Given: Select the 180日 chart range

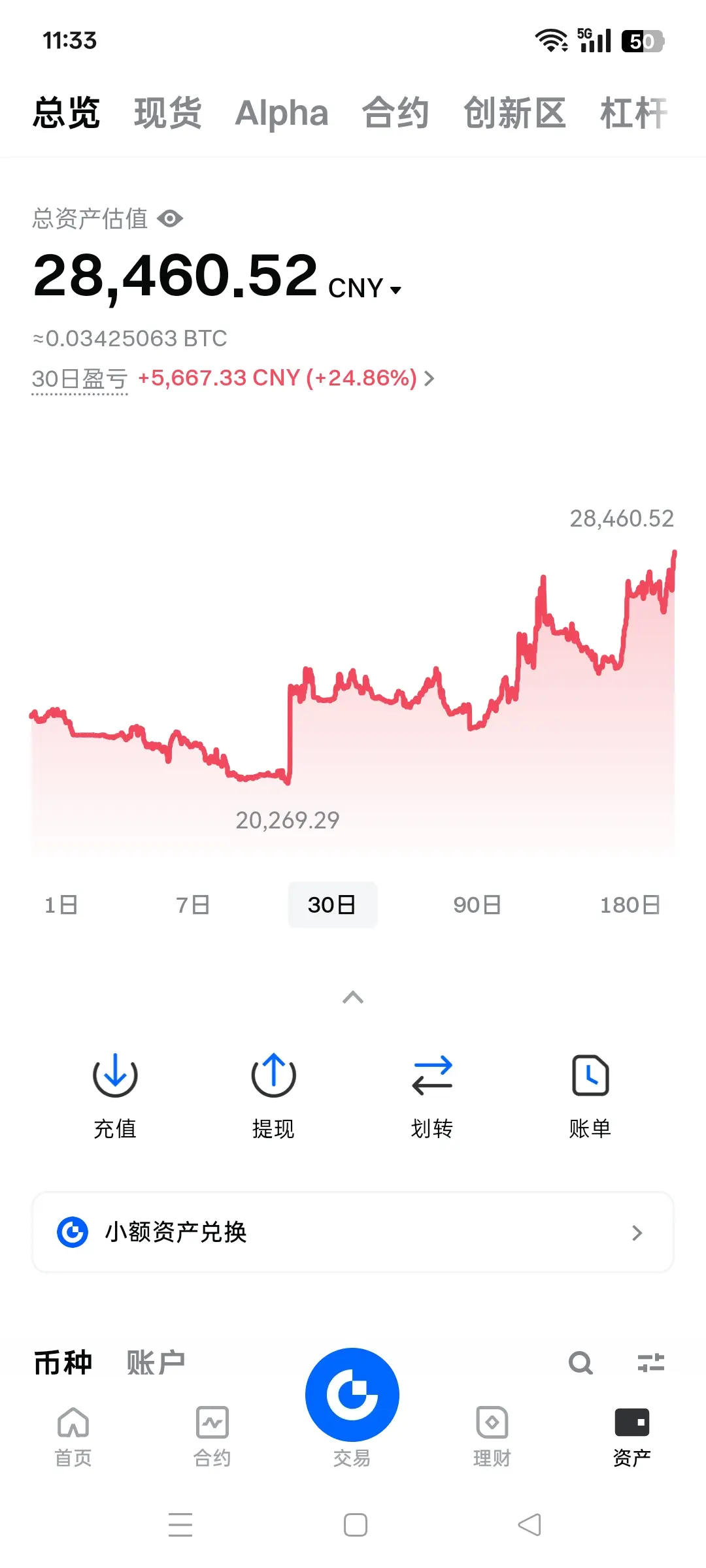Looking at the screenshot, I should 630,905.
